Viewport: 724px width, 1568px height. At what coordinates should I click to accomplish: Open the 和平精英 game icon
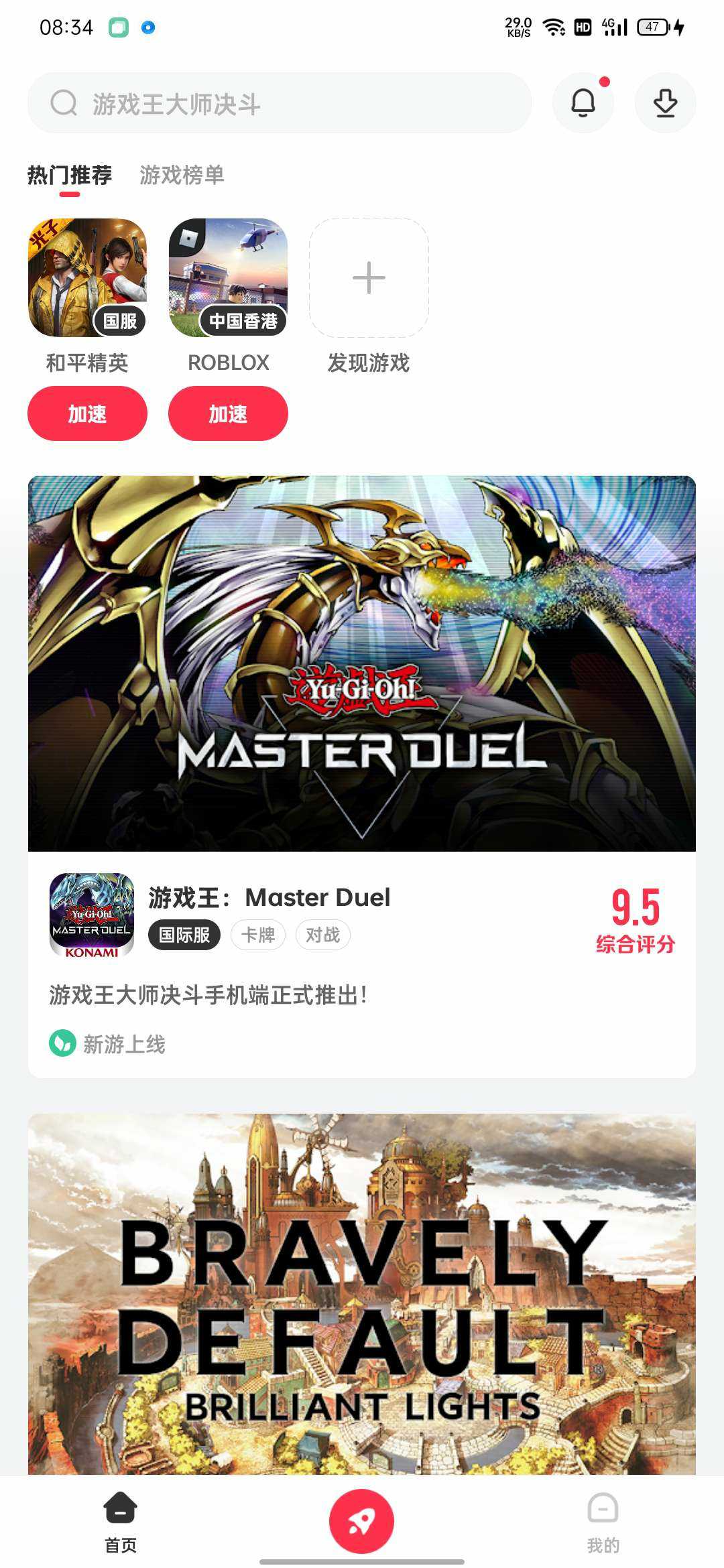[x=87, y=277]
